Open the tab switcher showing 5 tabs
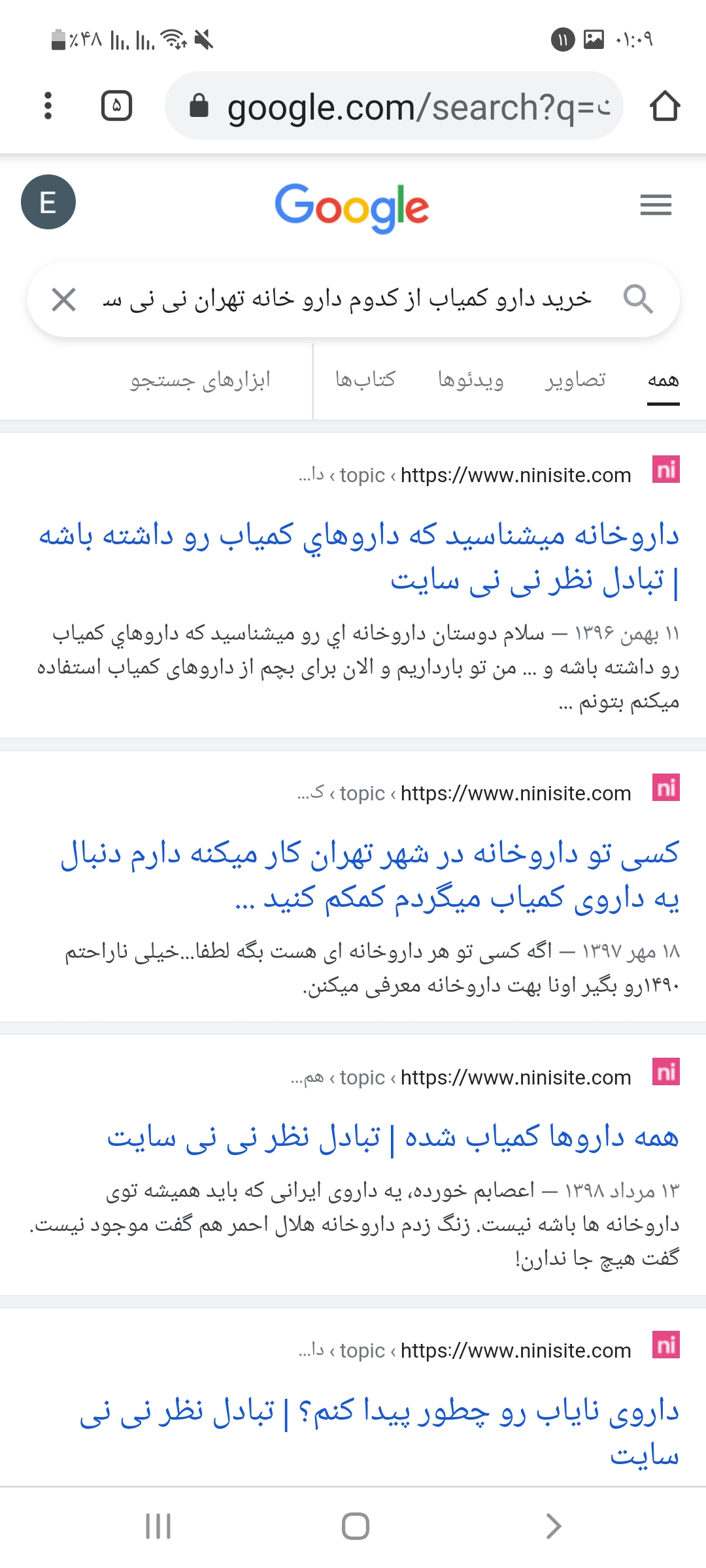This screenshot has height=1568, width=706. pyautogui.click(x=116, y=106)
